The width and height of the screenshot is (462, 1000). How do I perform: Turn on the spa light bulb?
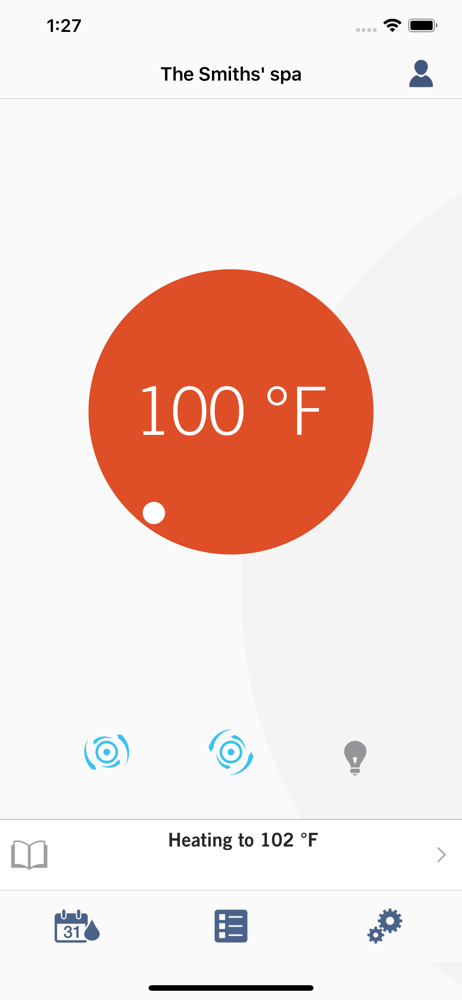(x=355, y=758)
